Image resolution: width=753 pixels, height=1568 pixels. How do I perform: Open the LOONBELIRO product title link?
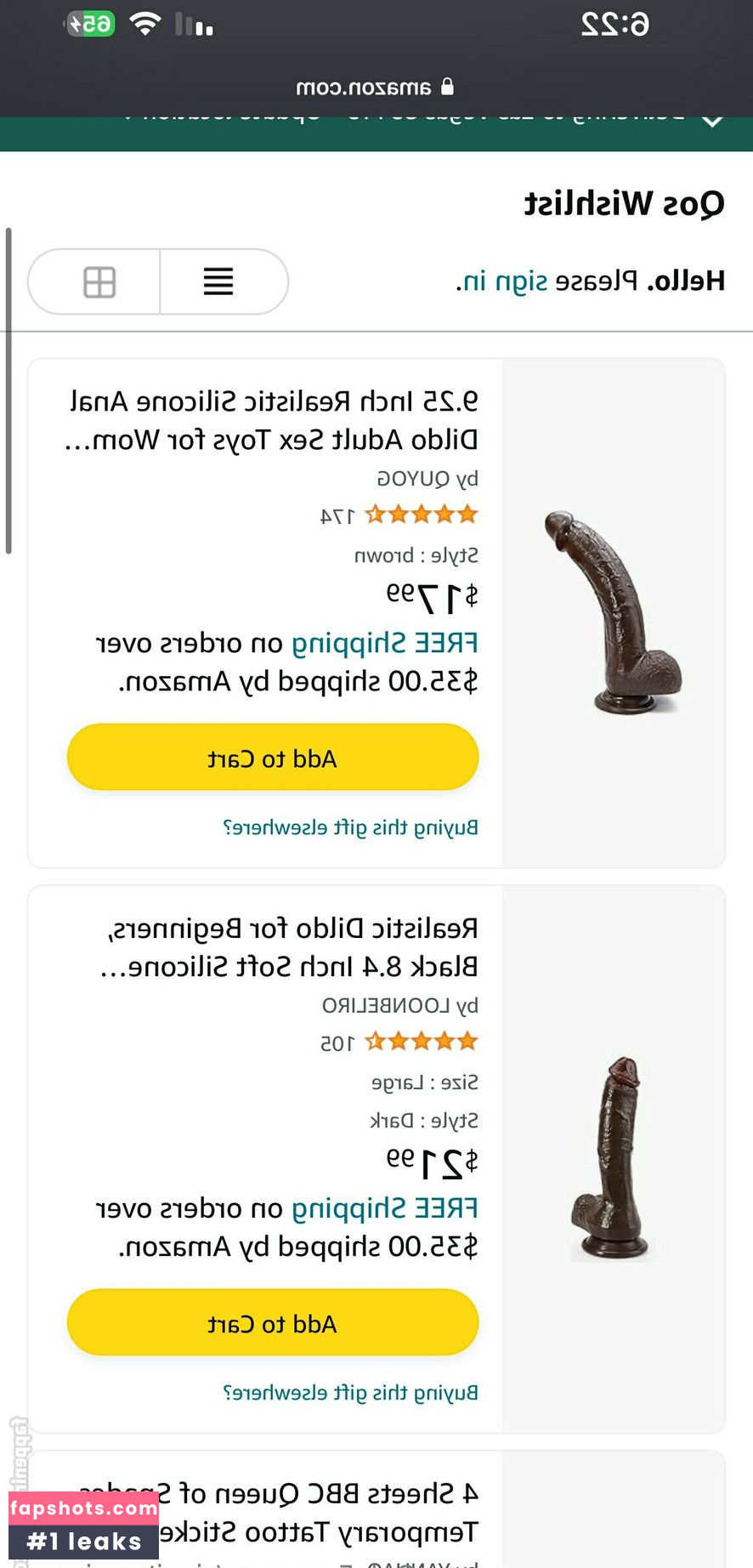(x=289, y=947)
